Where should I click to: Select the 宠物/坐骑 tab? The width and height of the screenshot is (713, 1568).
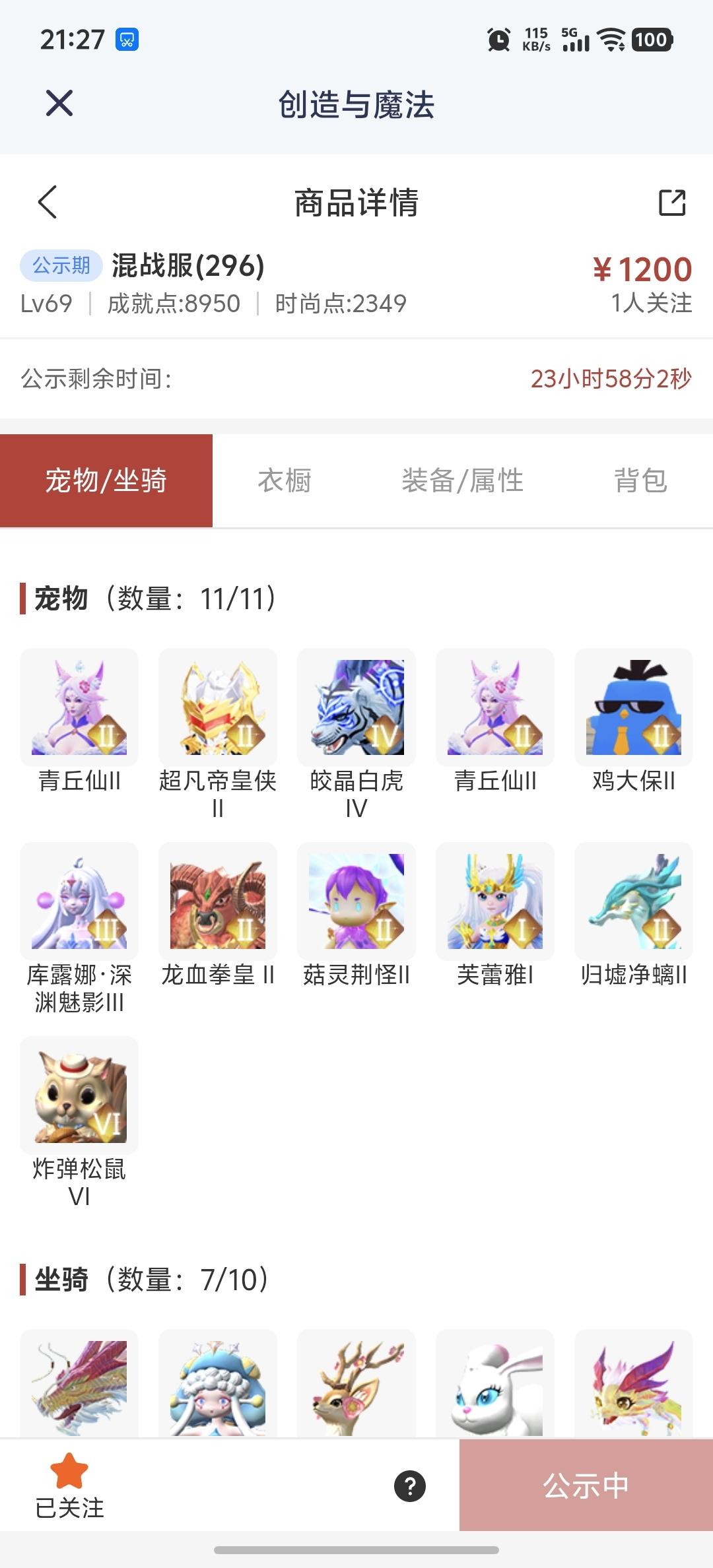pyautogui.click(x=107, y=480)
